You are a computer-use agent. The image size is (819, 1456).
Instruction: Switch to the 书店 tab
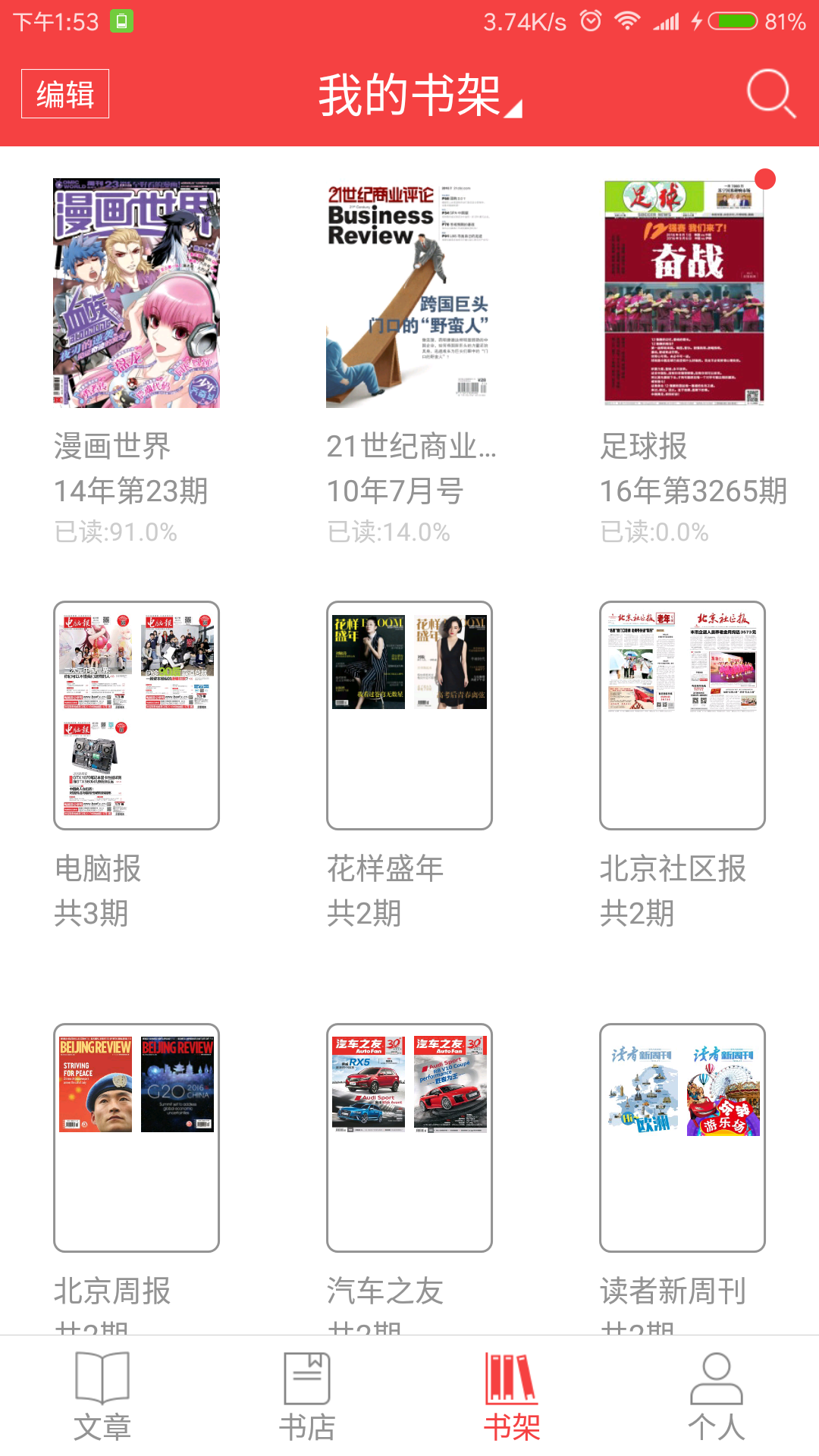click(x=307, y=1397)
